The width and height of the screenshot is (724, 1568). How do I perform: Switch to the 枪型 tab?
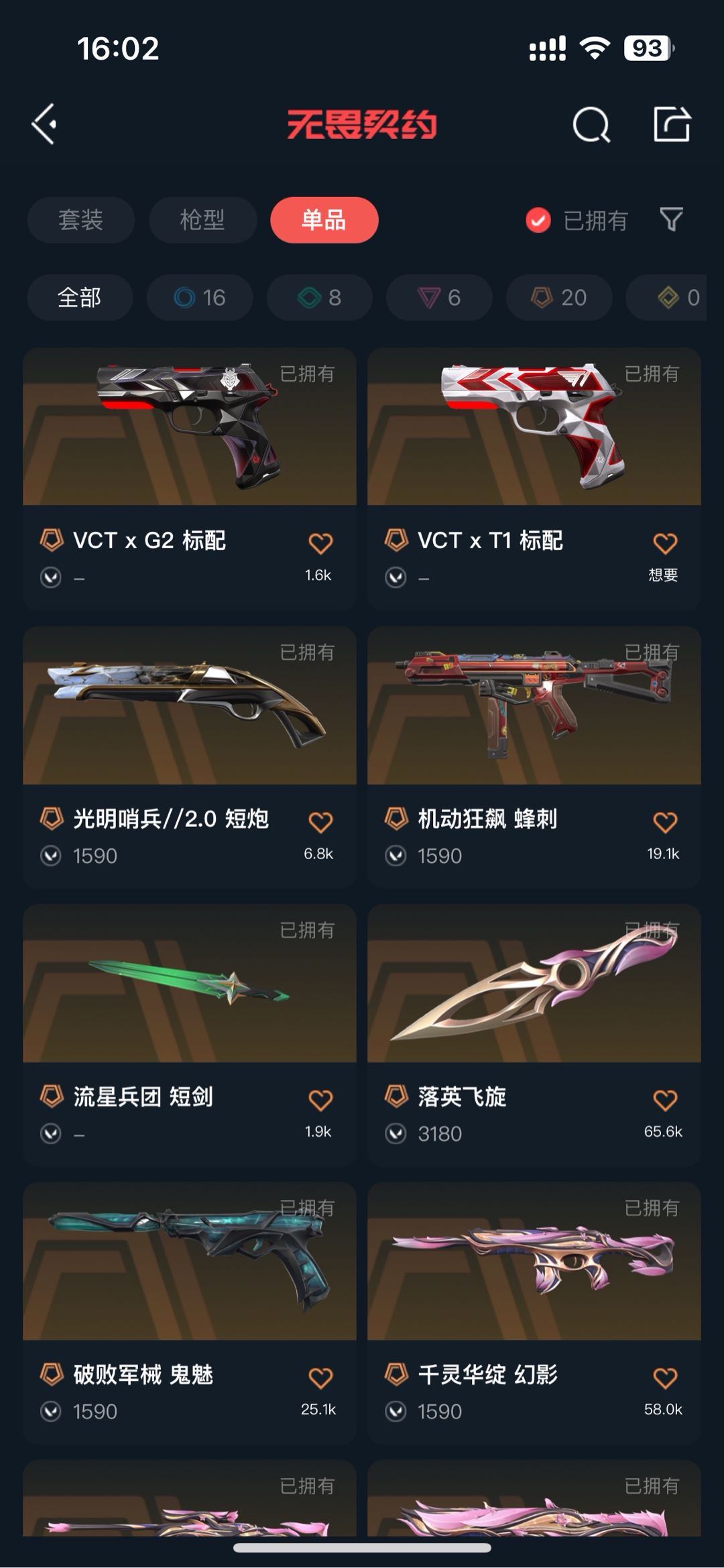click(x=202, y=220)
